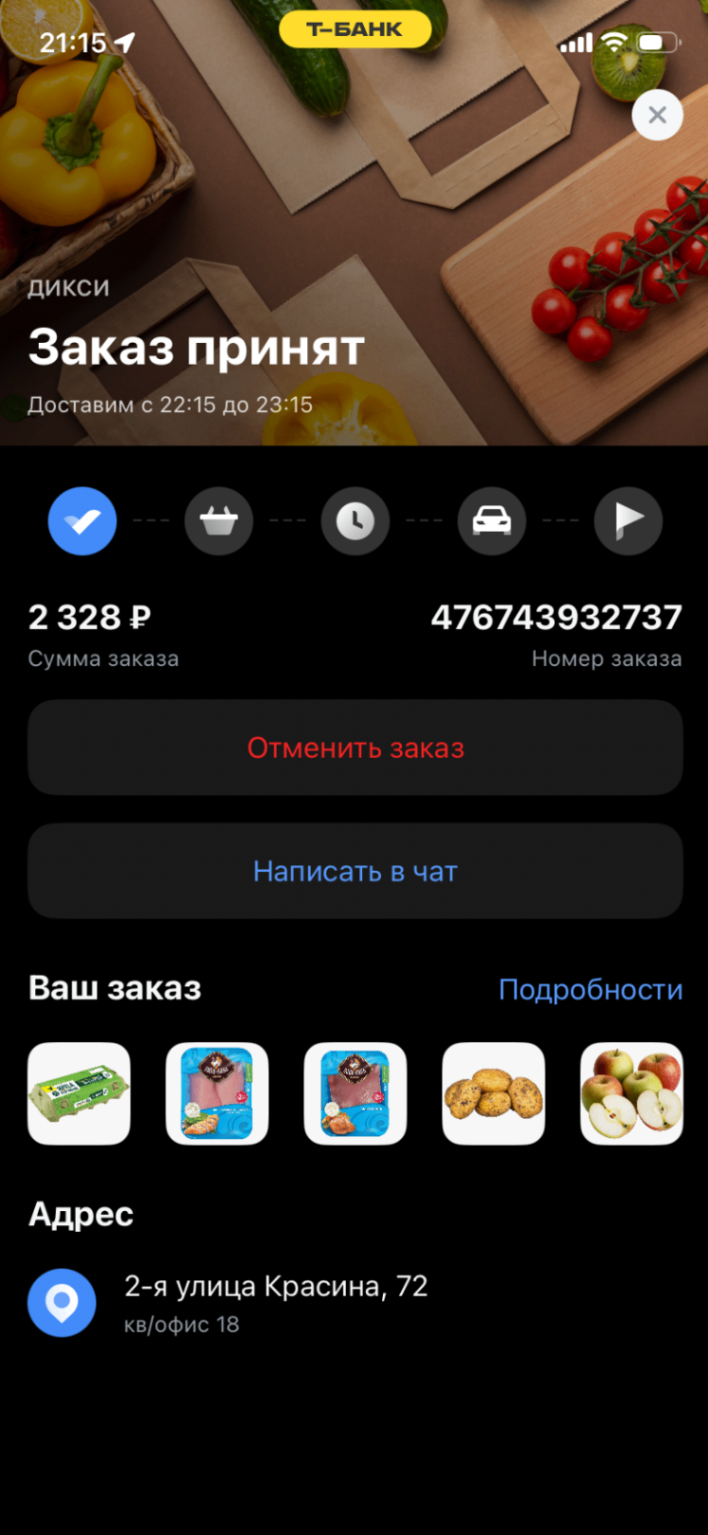Return to T-Банк via the yellow pill
Screen dimensions: 708x1535
click(354, 30)
